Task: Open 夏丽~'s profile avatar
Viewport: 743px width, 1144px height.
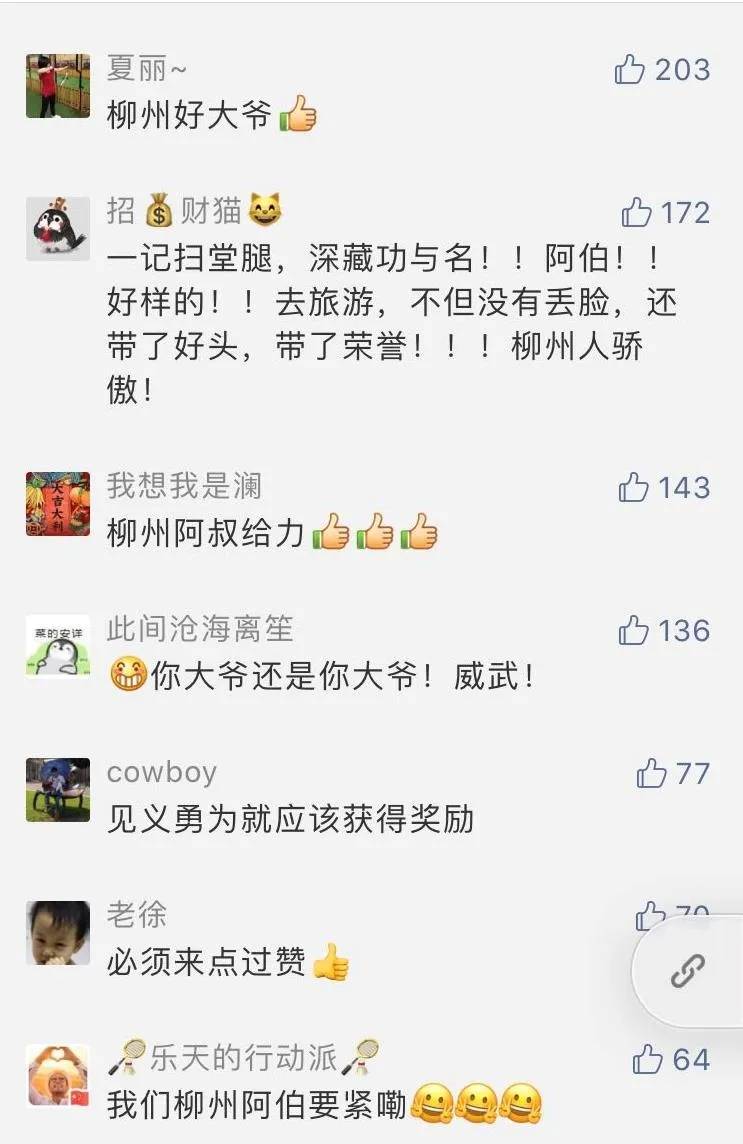Action: [x=57, y=85]
